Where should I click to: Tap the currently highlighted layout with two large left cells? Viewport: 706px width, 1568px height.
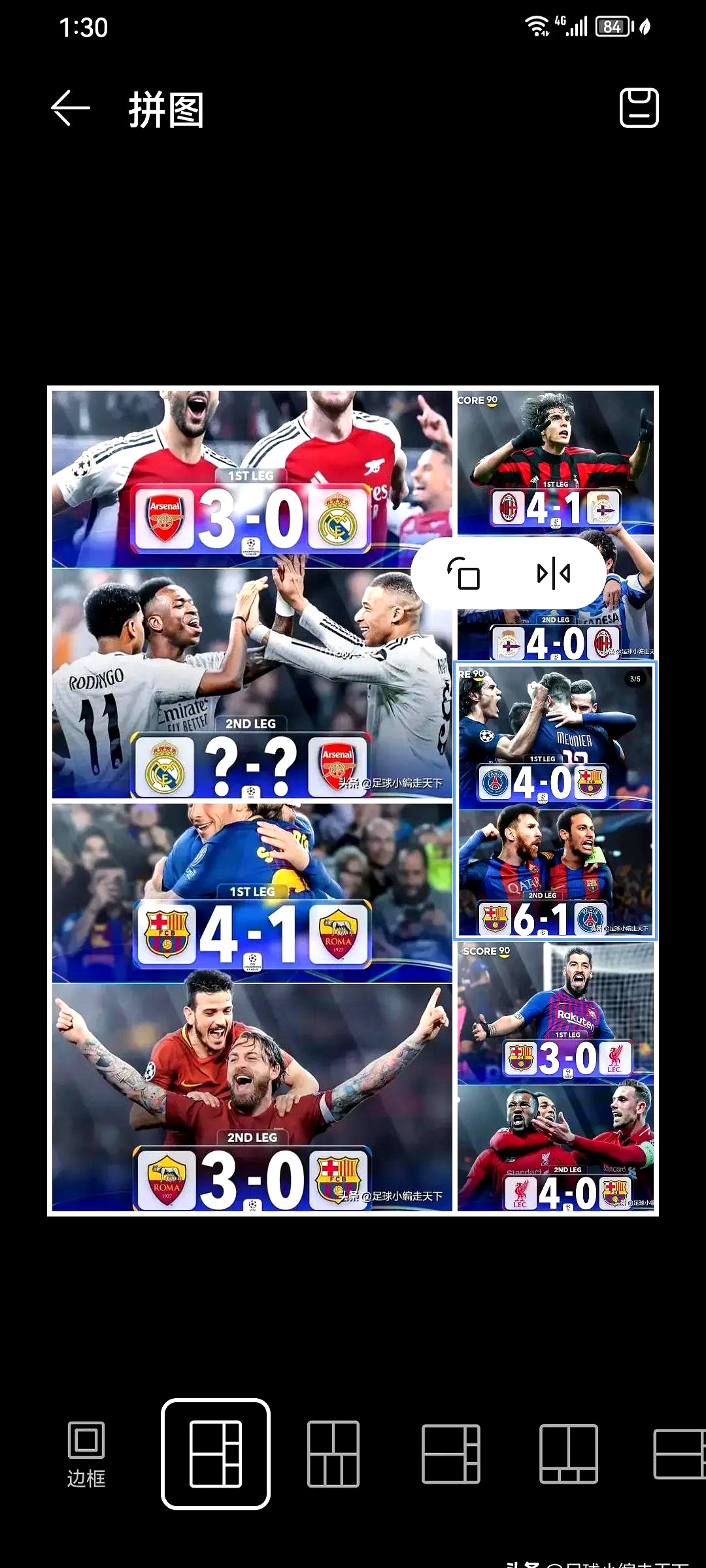pos(216,1454)
